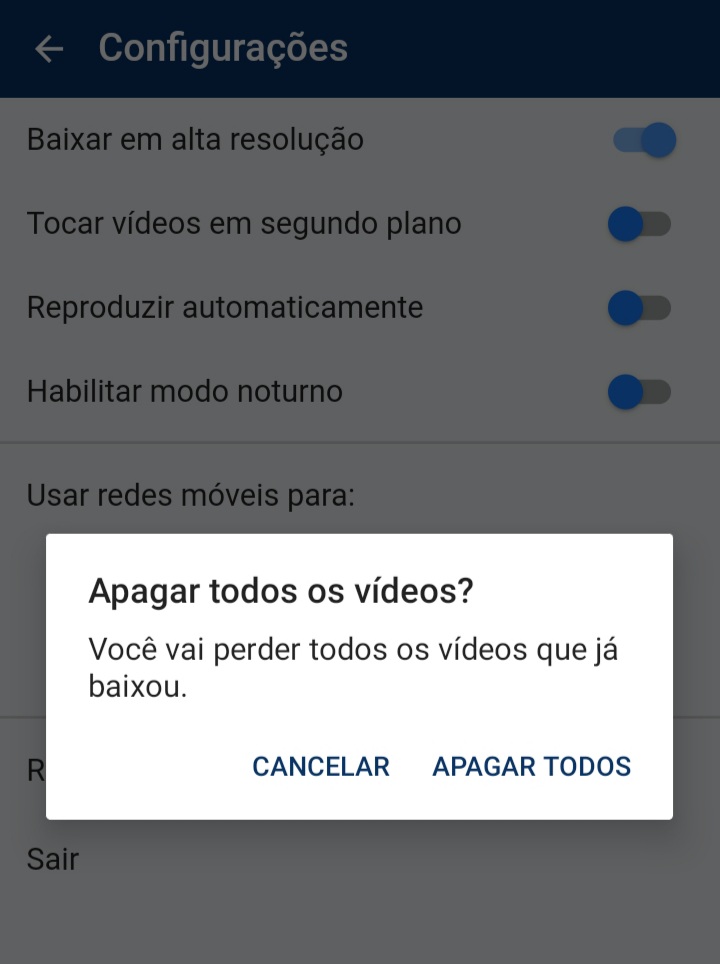
Task: Toggle Baixar em alta resolução switch
Action: pyautogui.click(x=644, y=140)
